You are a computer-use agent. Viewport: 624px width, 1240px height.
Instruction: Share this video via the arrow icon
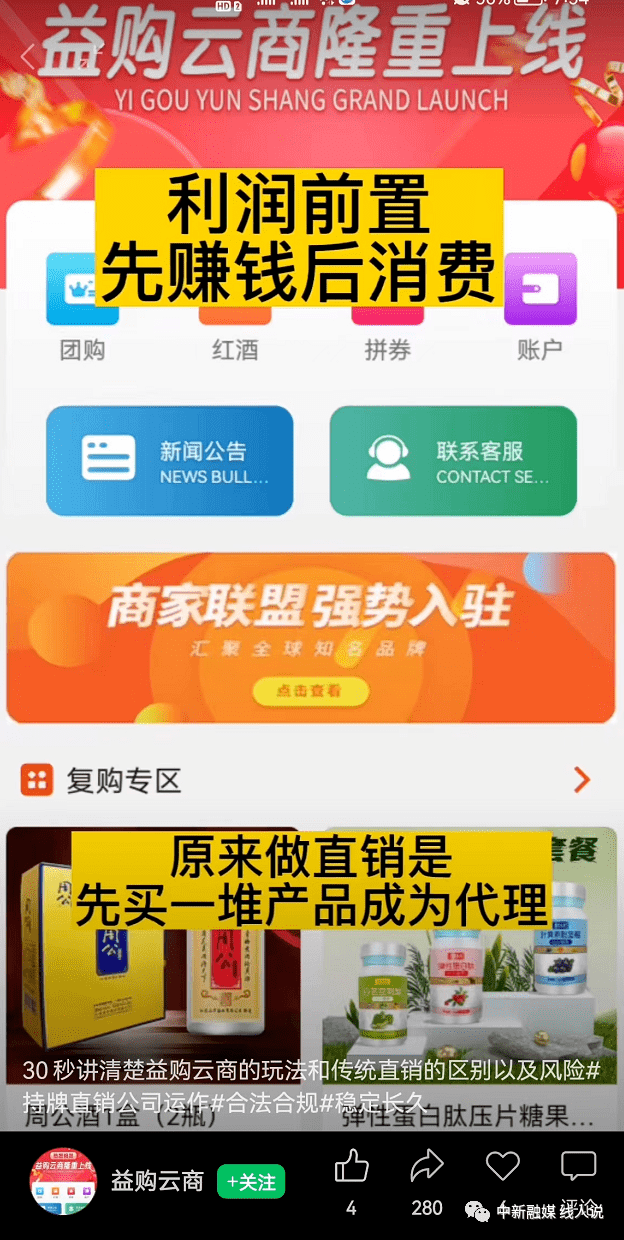pyautogui.click(x=427, y=1167)
